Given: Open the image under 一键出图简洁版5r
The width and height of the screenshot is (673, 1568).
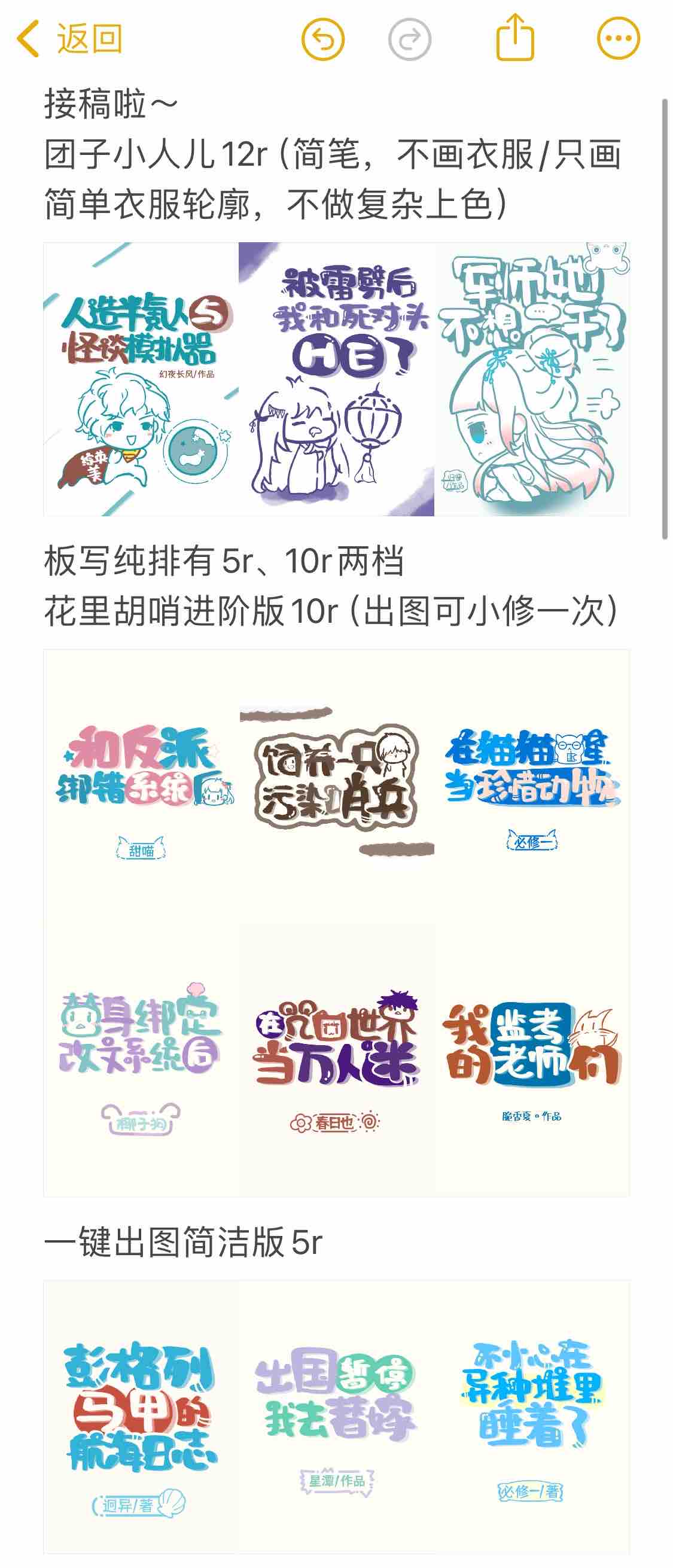Looking at the screenshot, I should [x=336, y=1418].
